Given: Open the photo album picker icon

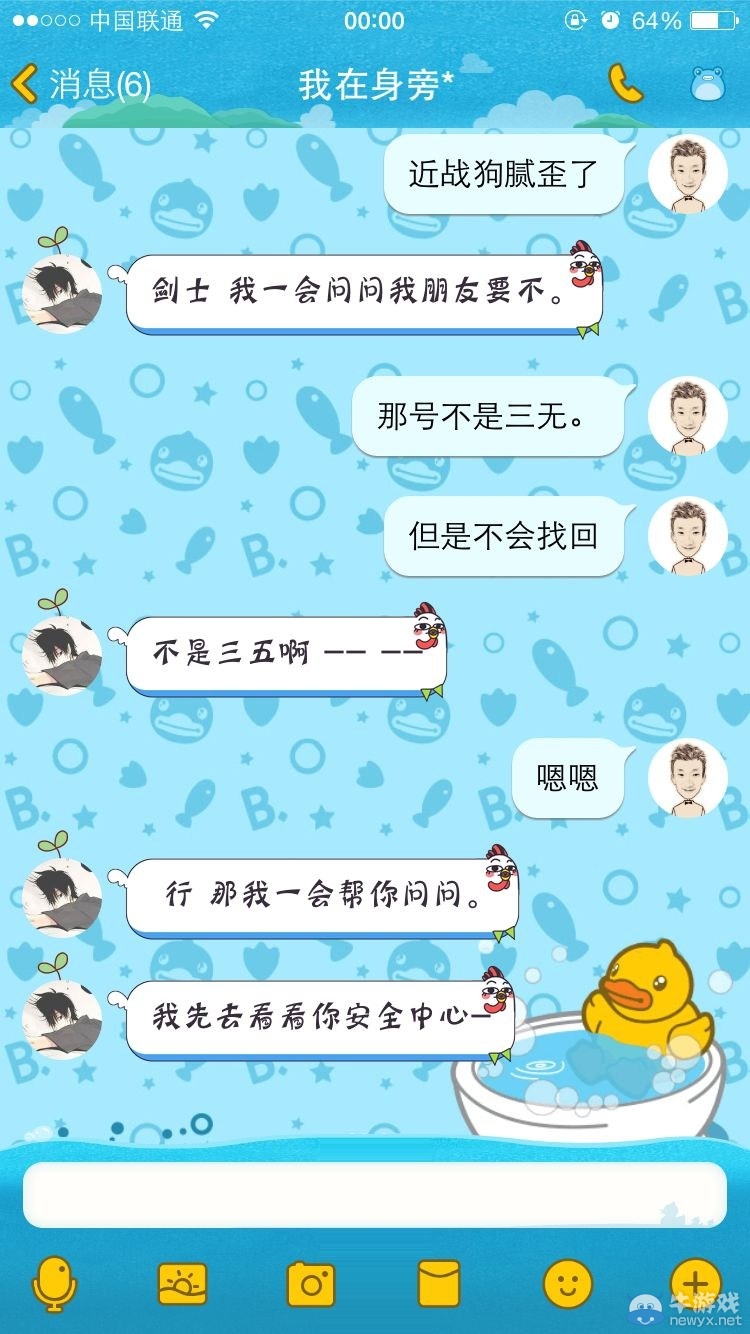Looking at the screenshot, I should (x=183, y=1286).
